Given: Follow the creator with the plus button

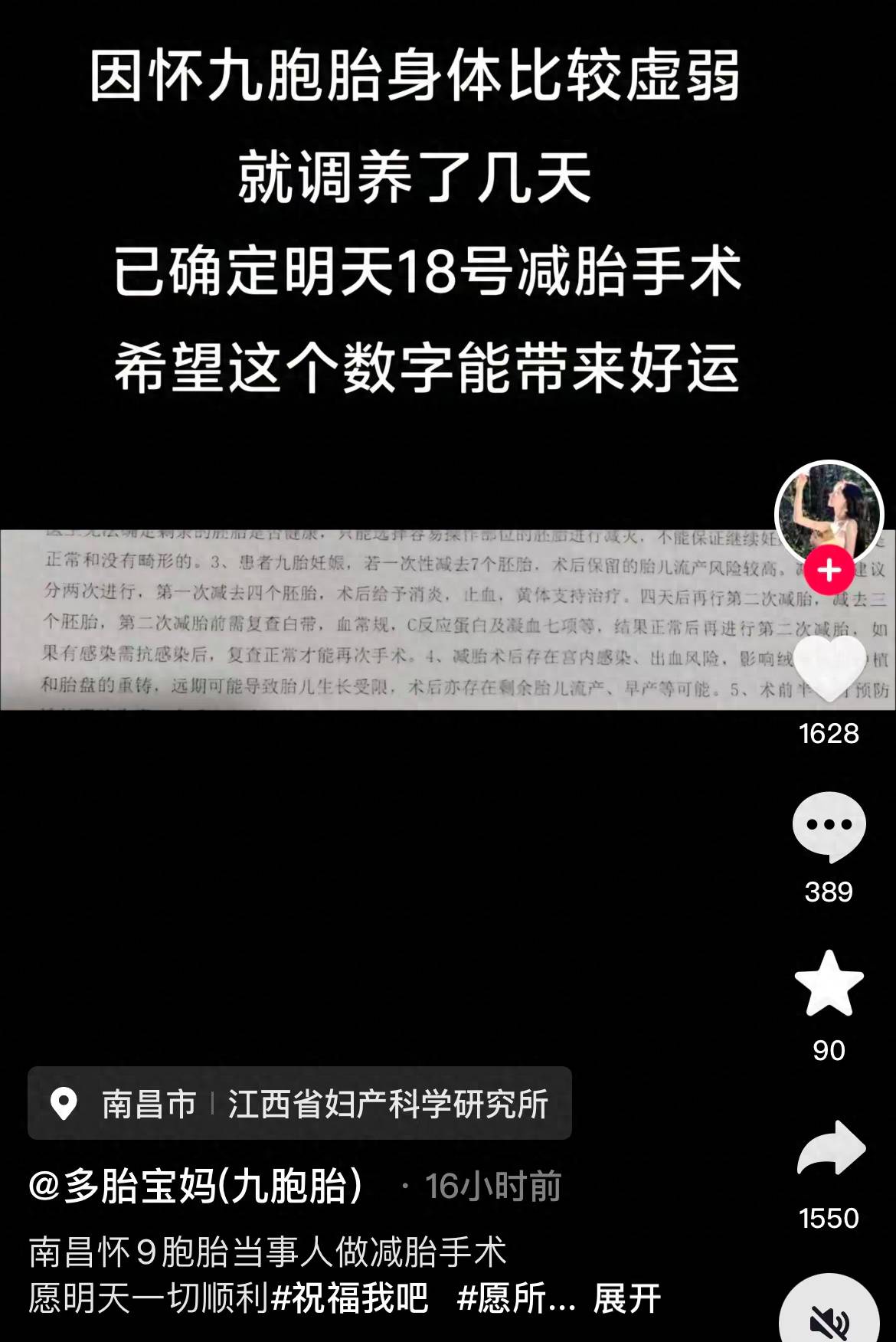Looking at the screenshot, I should (x=829, y=571).
